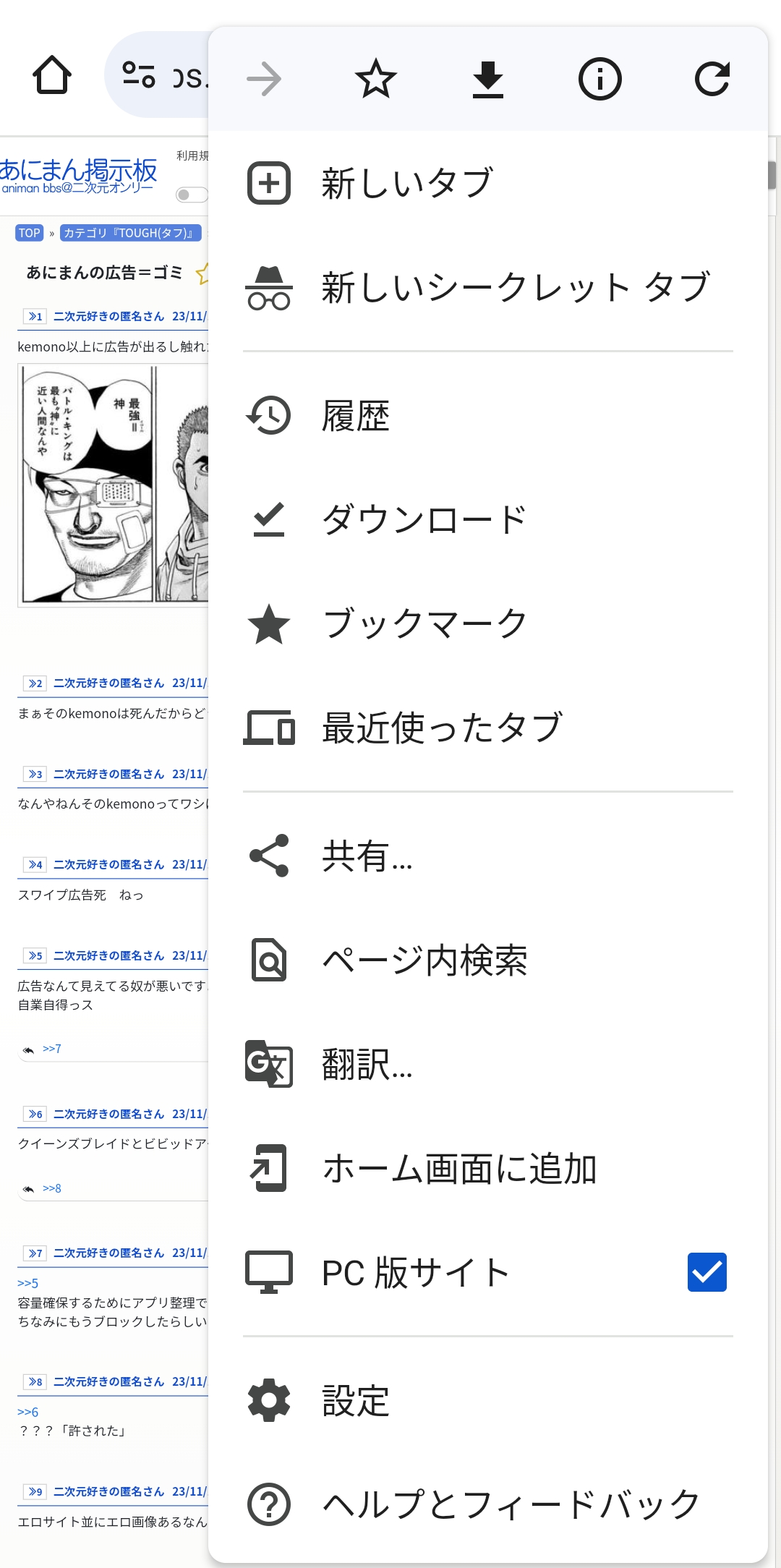This screenshot has width=781, height=1568.
Task: Go to the browser home page icon
Action: coord(52,75)
